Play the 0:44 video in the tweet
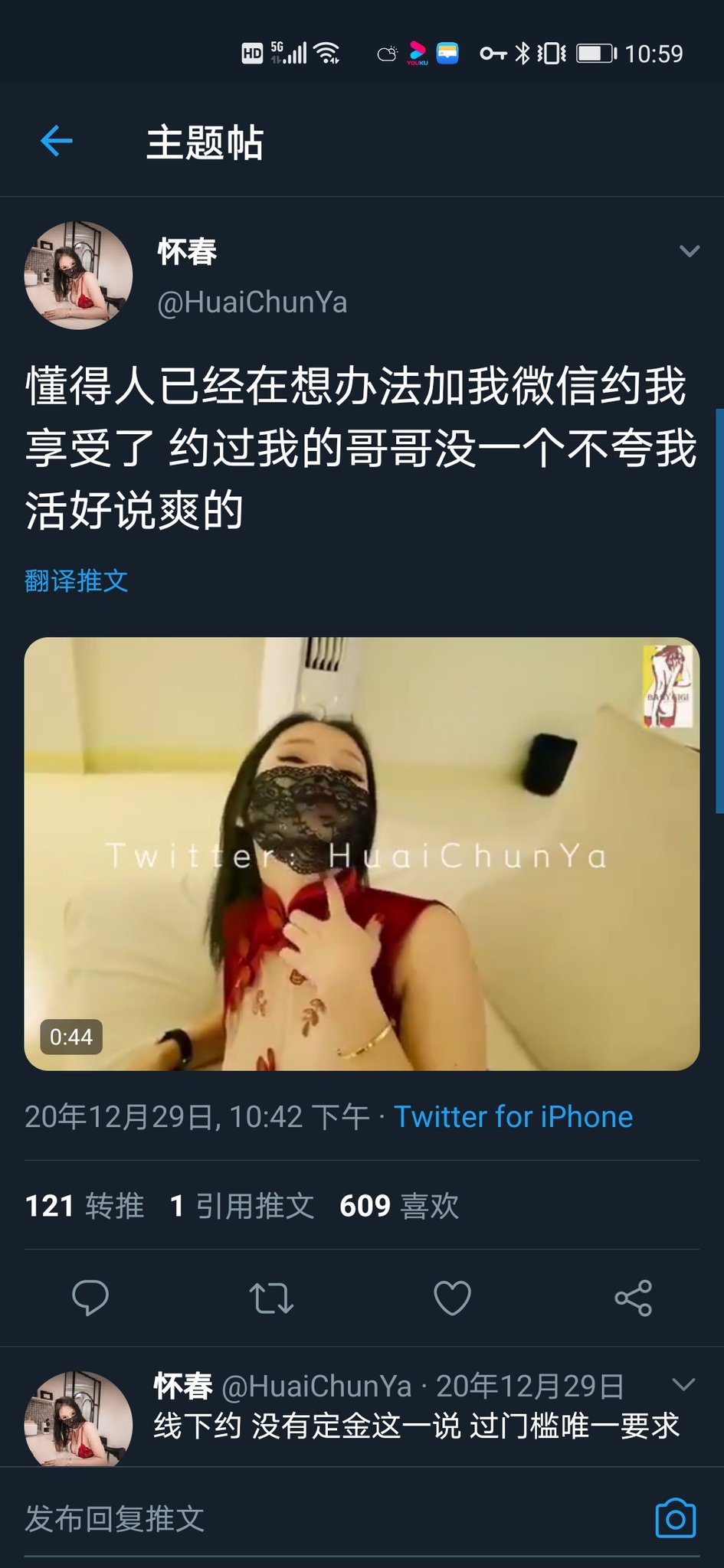 click(x=362, y=854)
